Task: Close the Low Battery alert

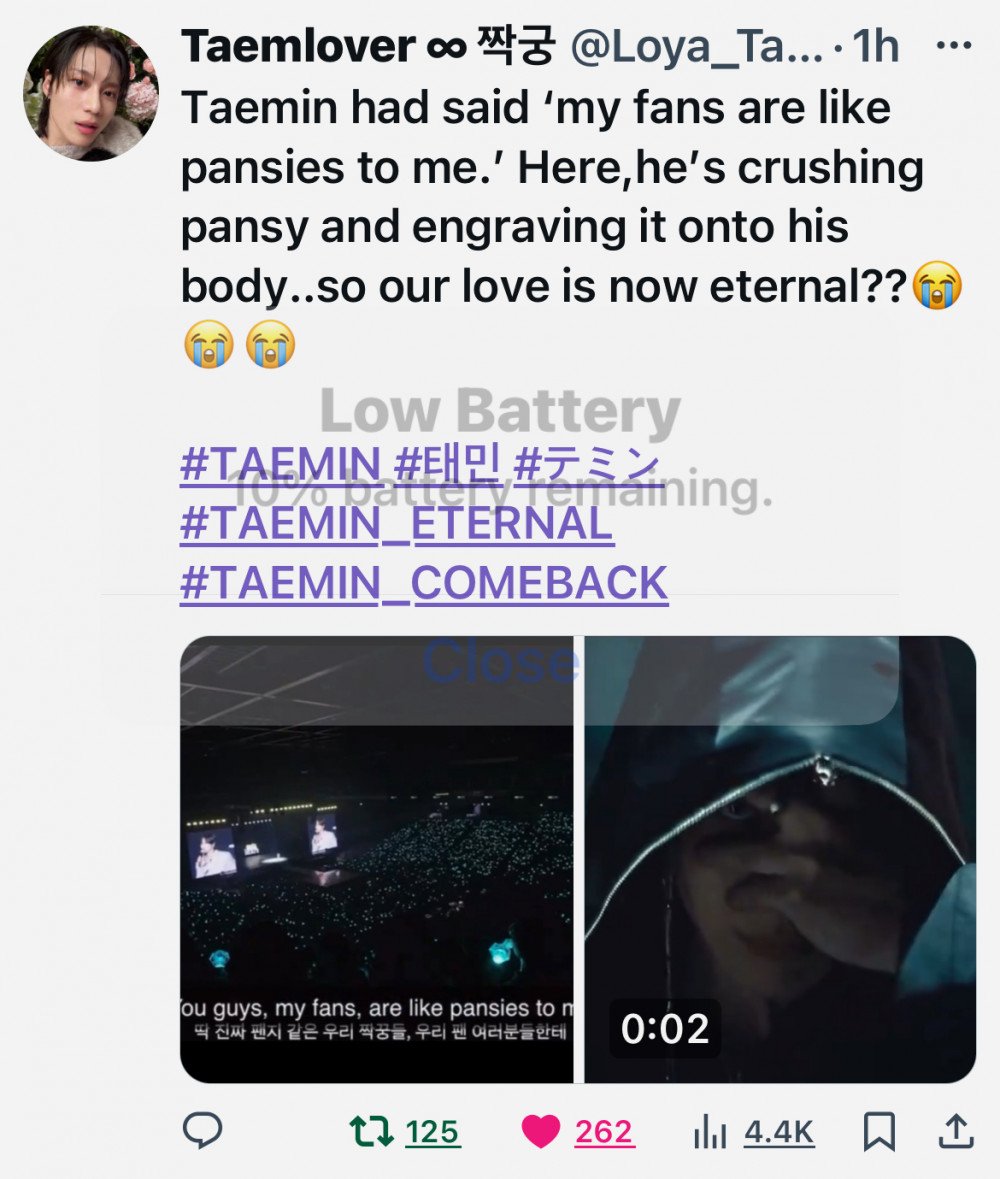Action: [499, 661]
